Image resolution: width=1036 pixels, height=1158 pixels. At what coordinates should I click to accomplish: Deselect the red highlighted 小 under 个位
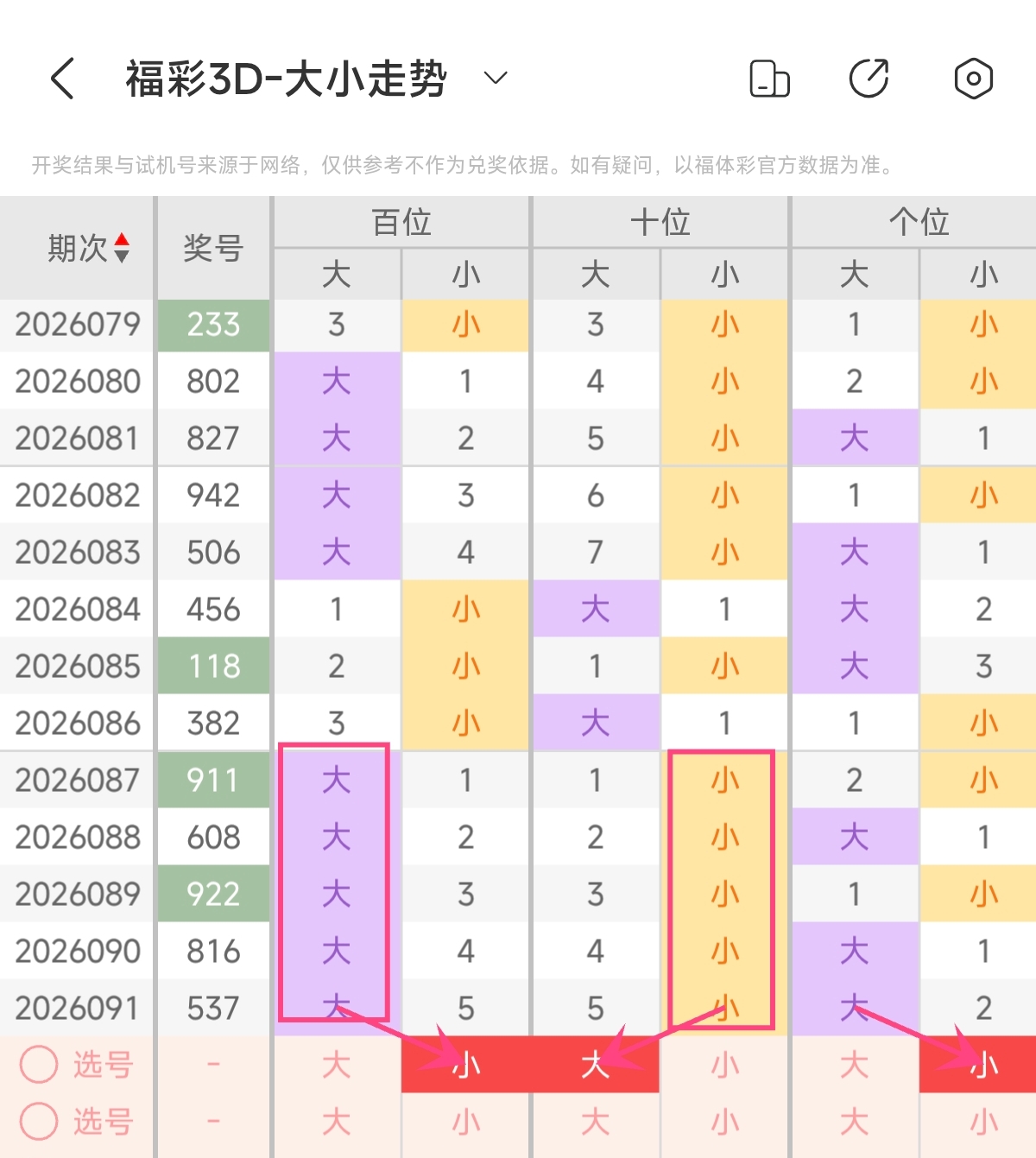pyautogui.click(x=983, y=1065)
